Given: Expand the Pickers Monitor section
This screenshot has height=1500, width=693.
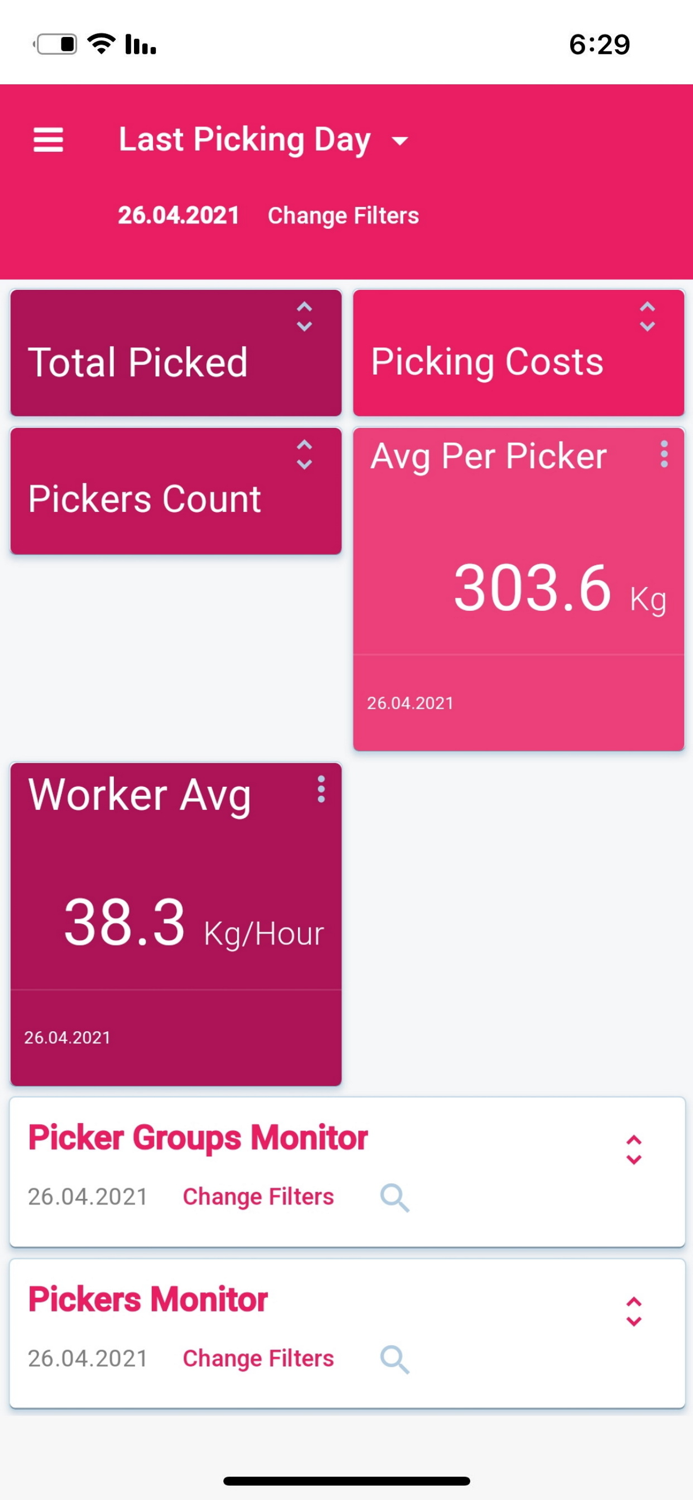Looking at the screenshot, I should coord(633,1312).
